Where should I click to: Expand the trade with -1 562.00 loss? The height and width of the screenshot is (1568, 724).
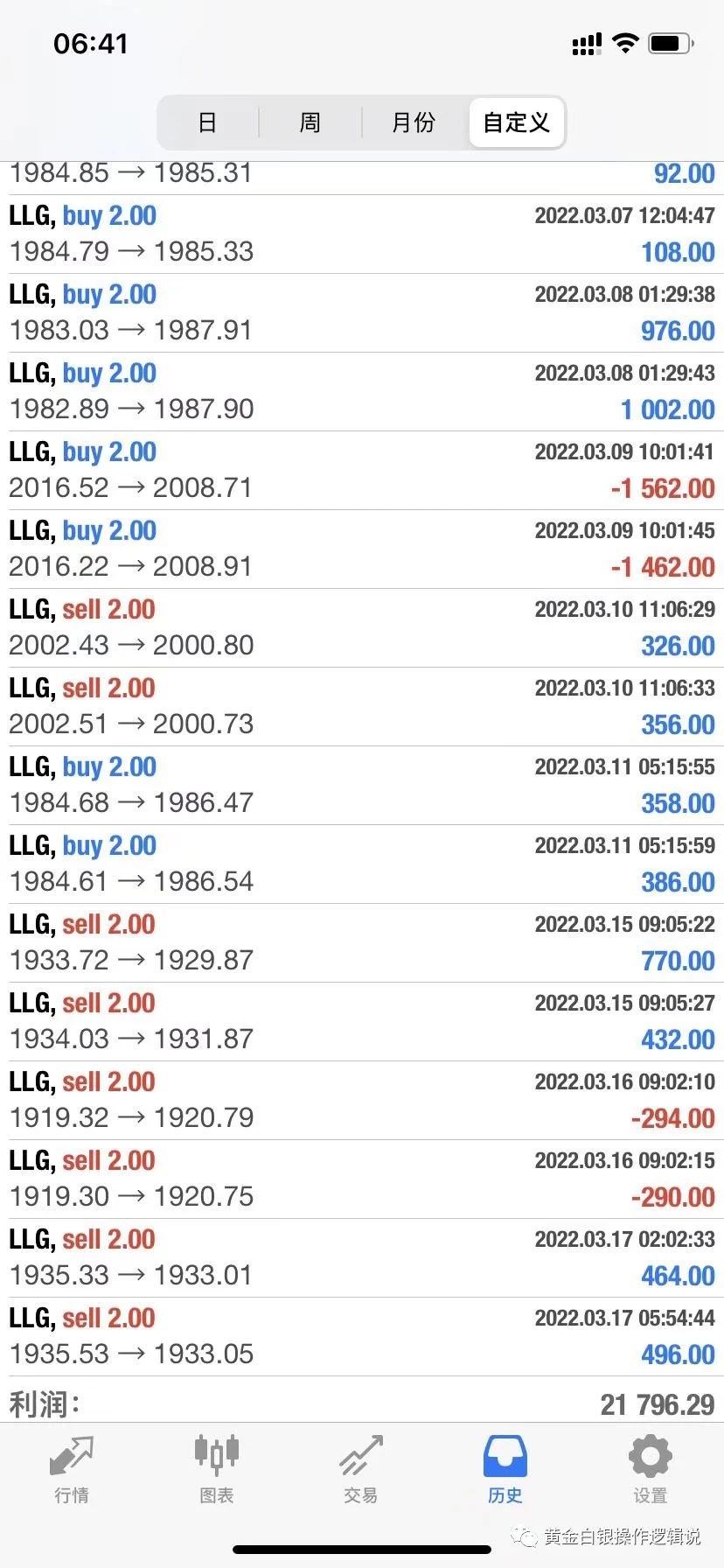point(362,471)
